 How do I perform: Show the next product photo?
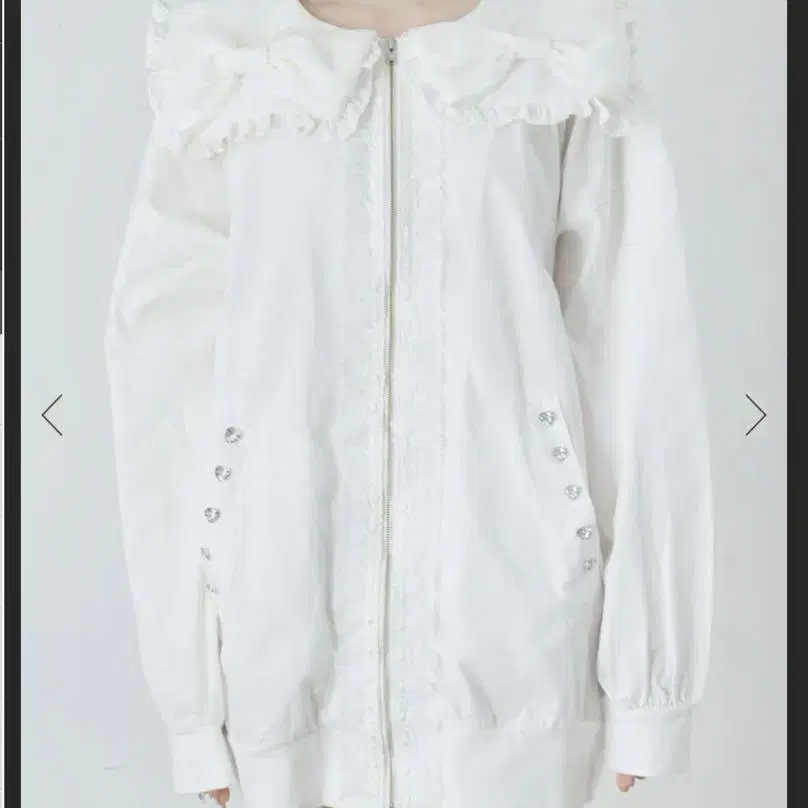755,414
